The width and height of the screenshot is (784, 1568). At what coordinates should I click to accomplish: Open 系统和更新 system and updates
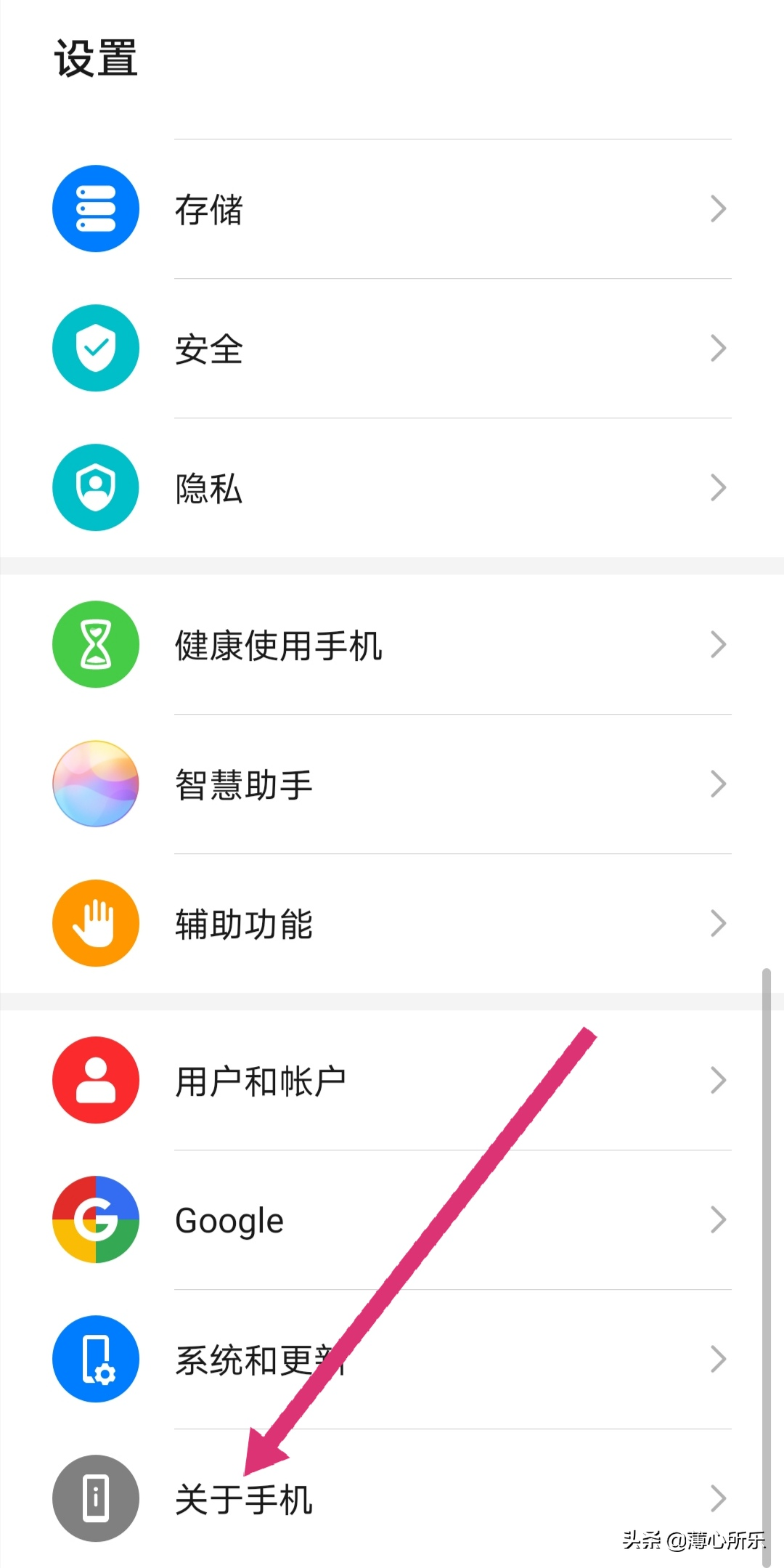[392, 1360]
